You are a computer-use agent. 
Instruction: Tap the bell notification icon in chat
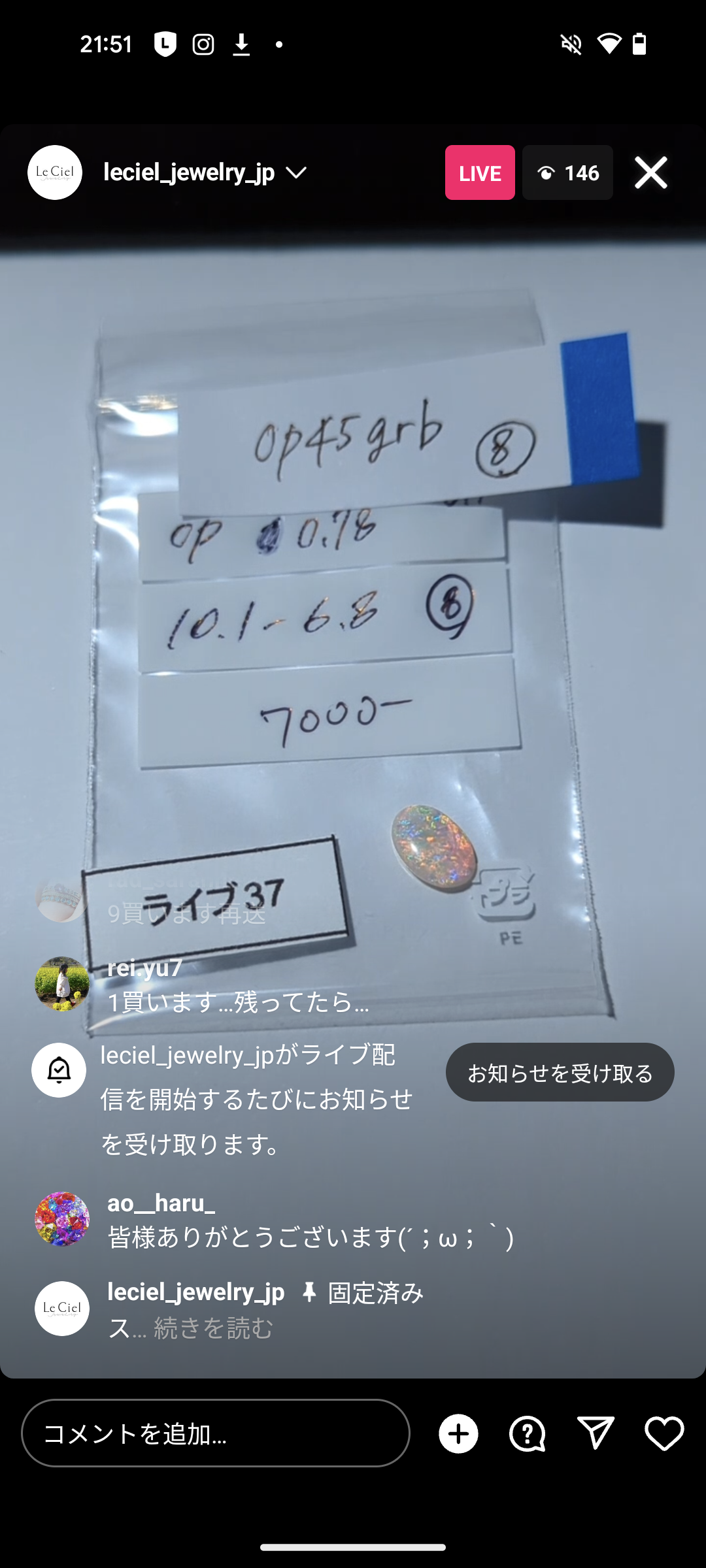(x=59, y=1070)
